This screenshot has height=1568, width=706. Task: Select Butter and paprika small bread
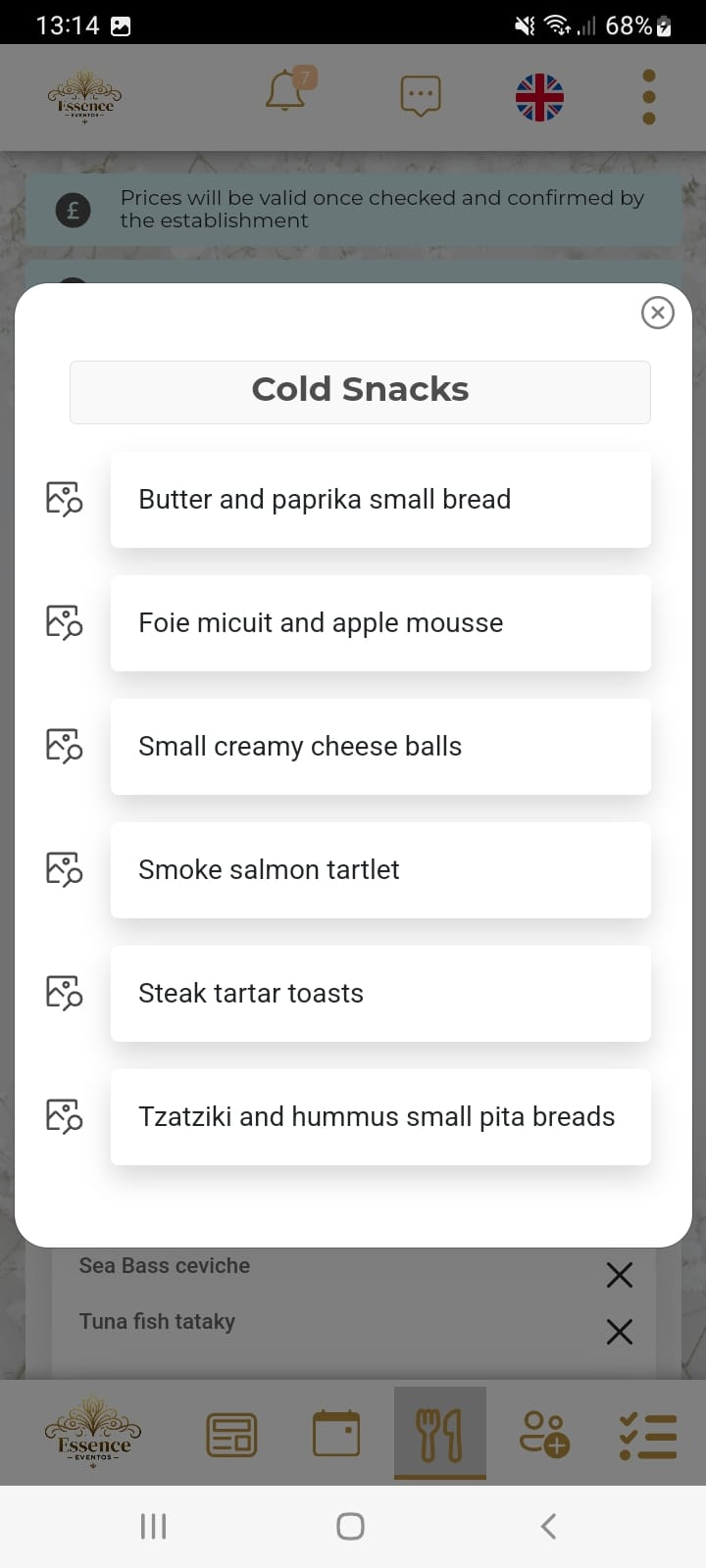[x=380, y=499]
